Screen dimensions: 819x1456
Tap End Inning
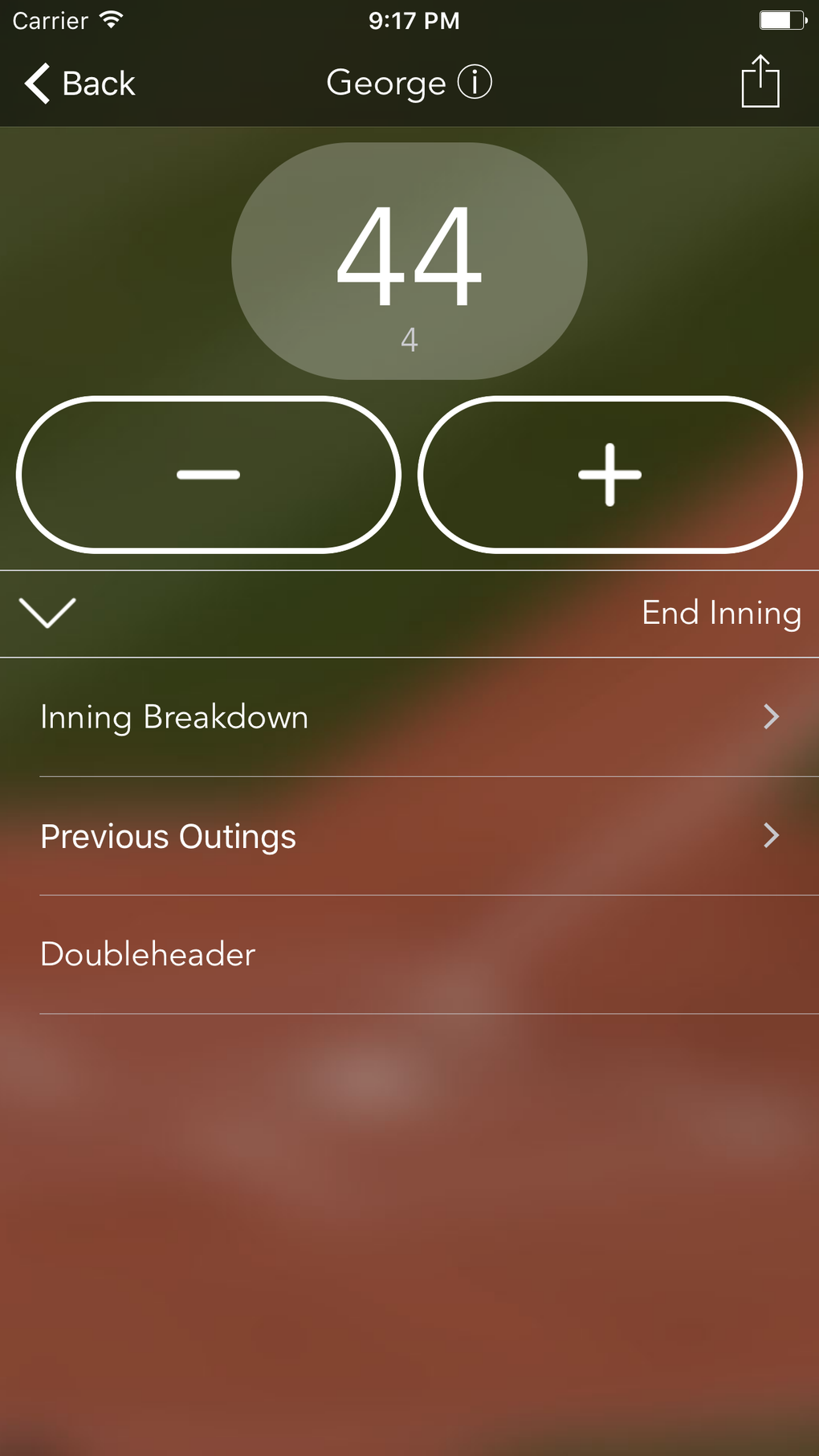(x=721, y=614)
